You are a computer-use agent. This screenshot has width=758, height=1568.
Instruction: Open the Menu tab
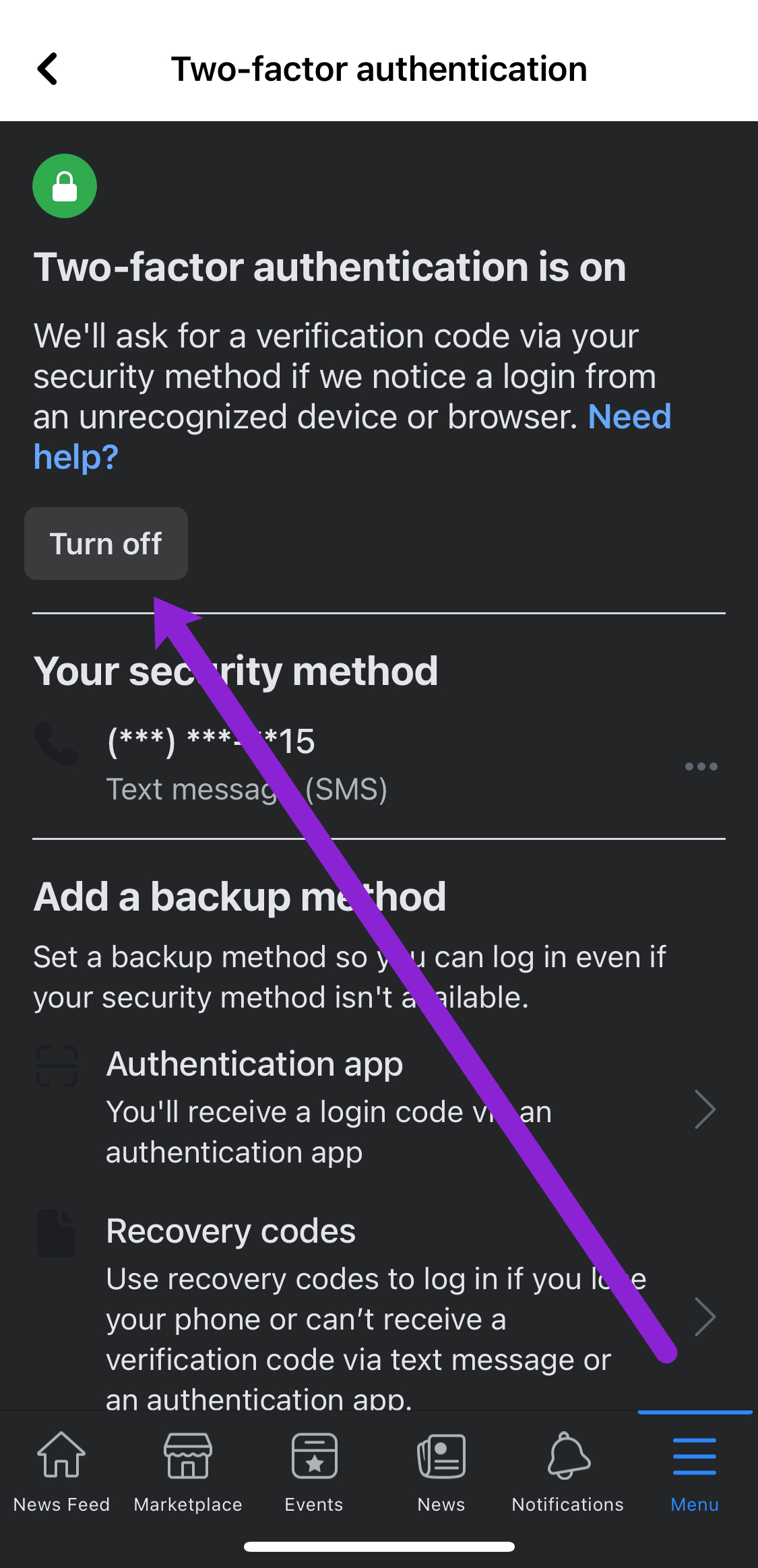point(695,1471)
